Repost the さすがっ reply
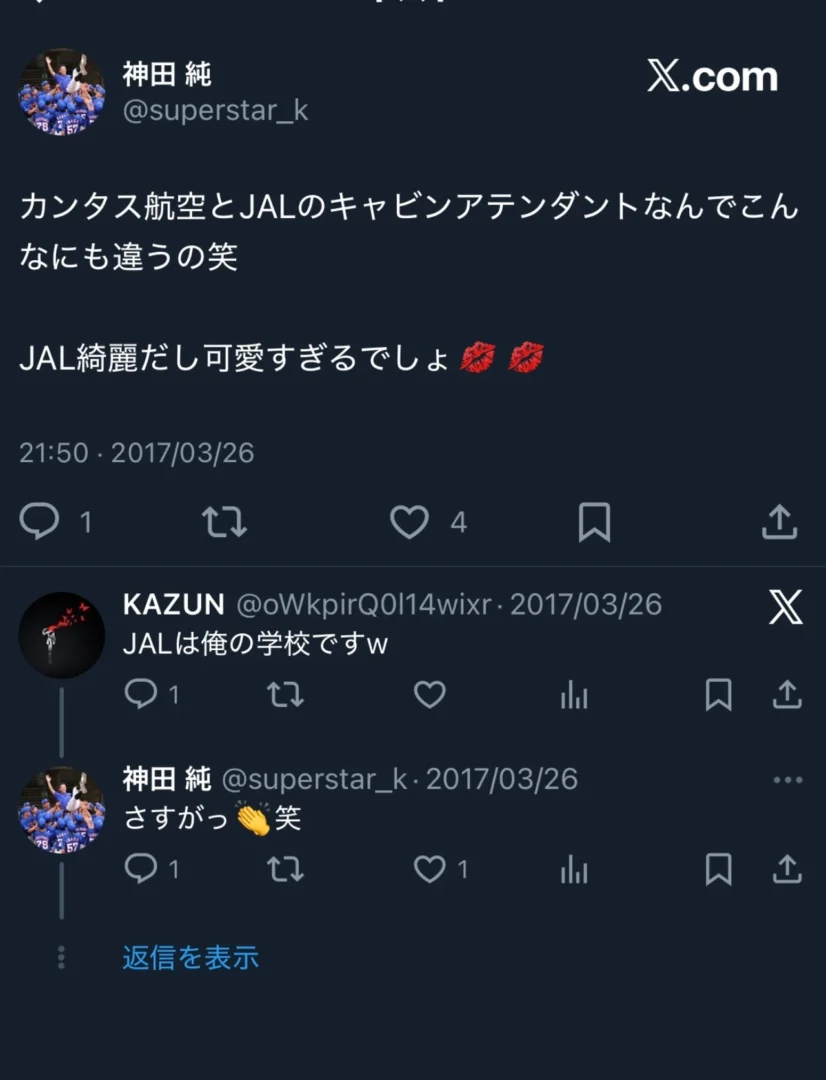826x1080 pixels. tap(285, 869)
